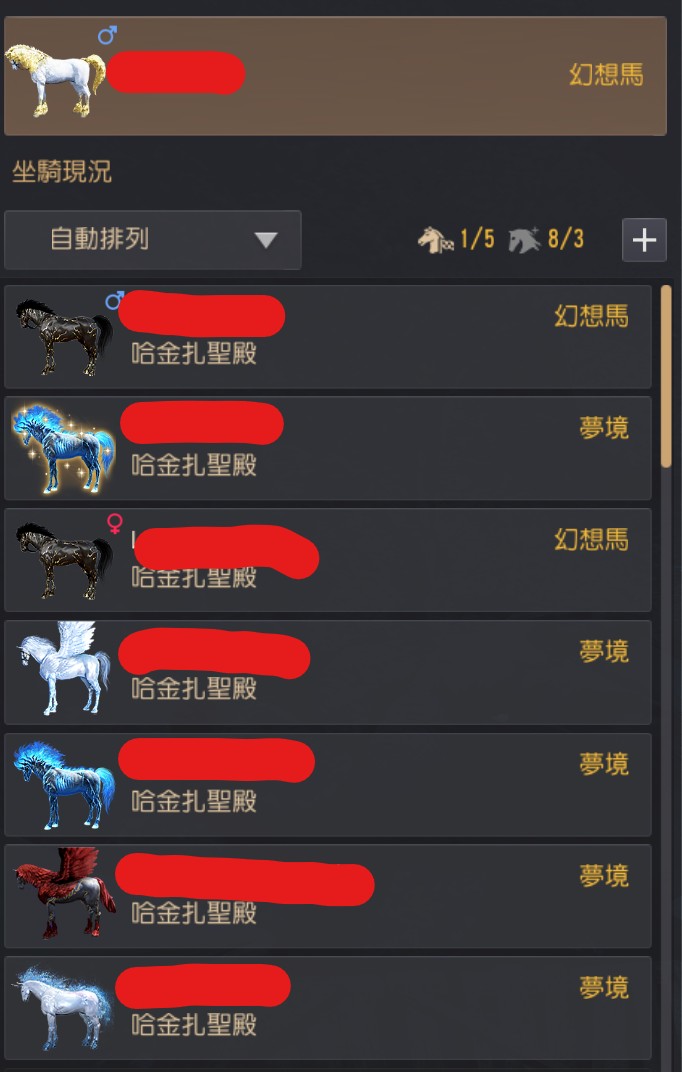
Task: Open the white winged 夢境 horse row
Action: click(328, 672)
